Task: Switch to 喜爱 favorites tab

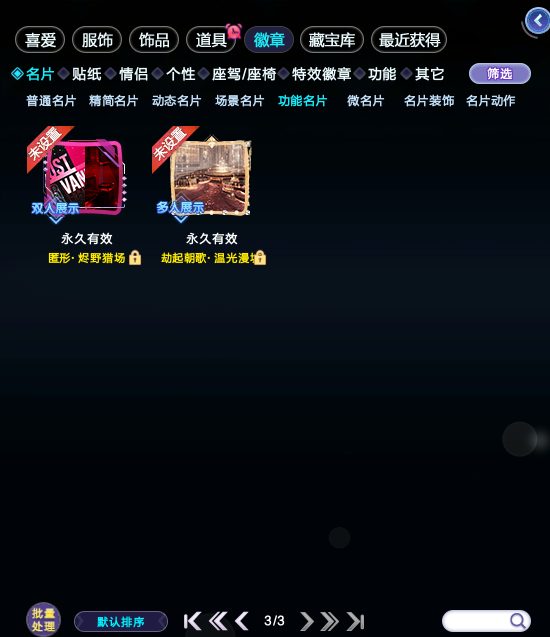Action: (40, 40)
